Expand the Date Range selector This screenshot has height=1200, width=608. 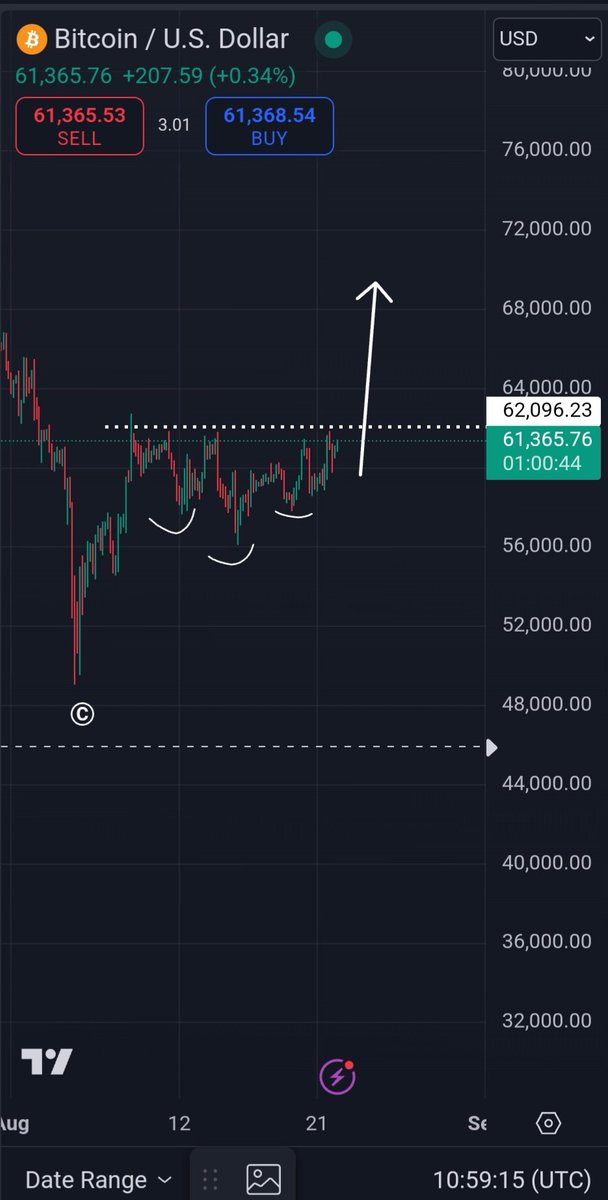(x=99, y=1180)
